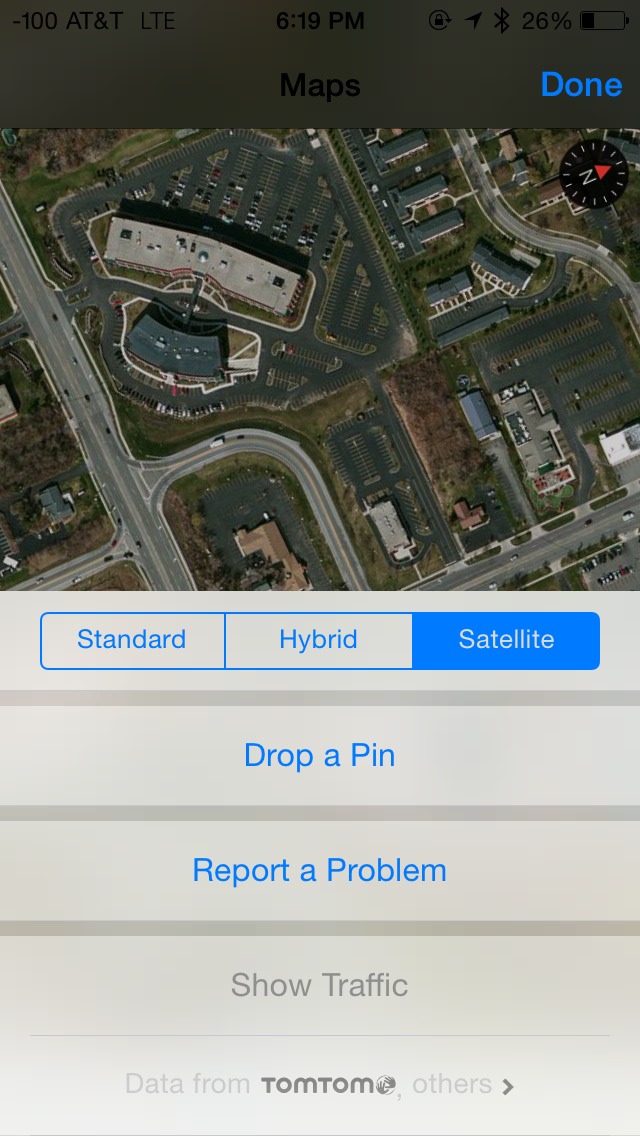
Task: Tap Done to close the options panel
Action: point(581,85)
